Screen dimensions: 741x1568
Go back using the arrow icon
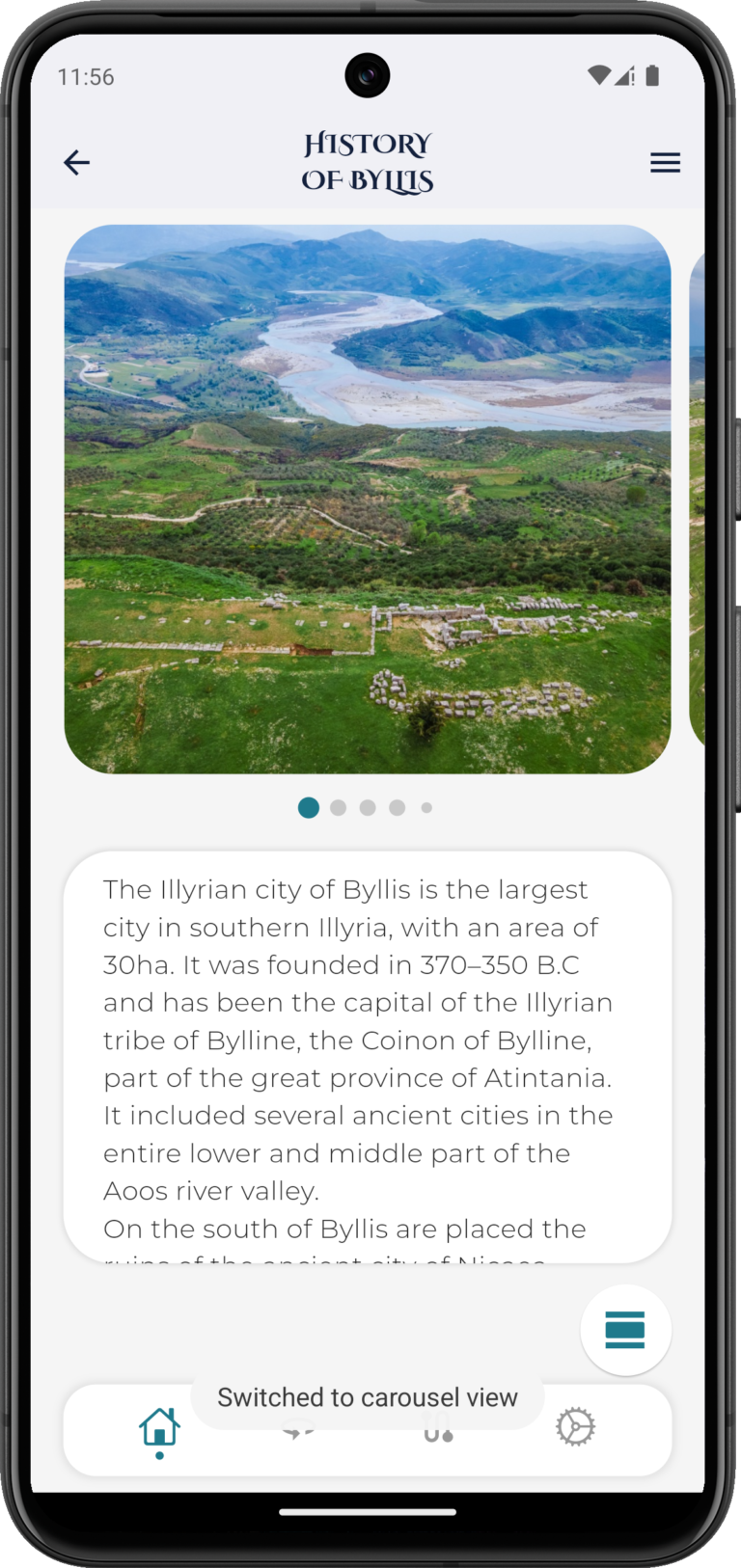(x=76, y=162)
